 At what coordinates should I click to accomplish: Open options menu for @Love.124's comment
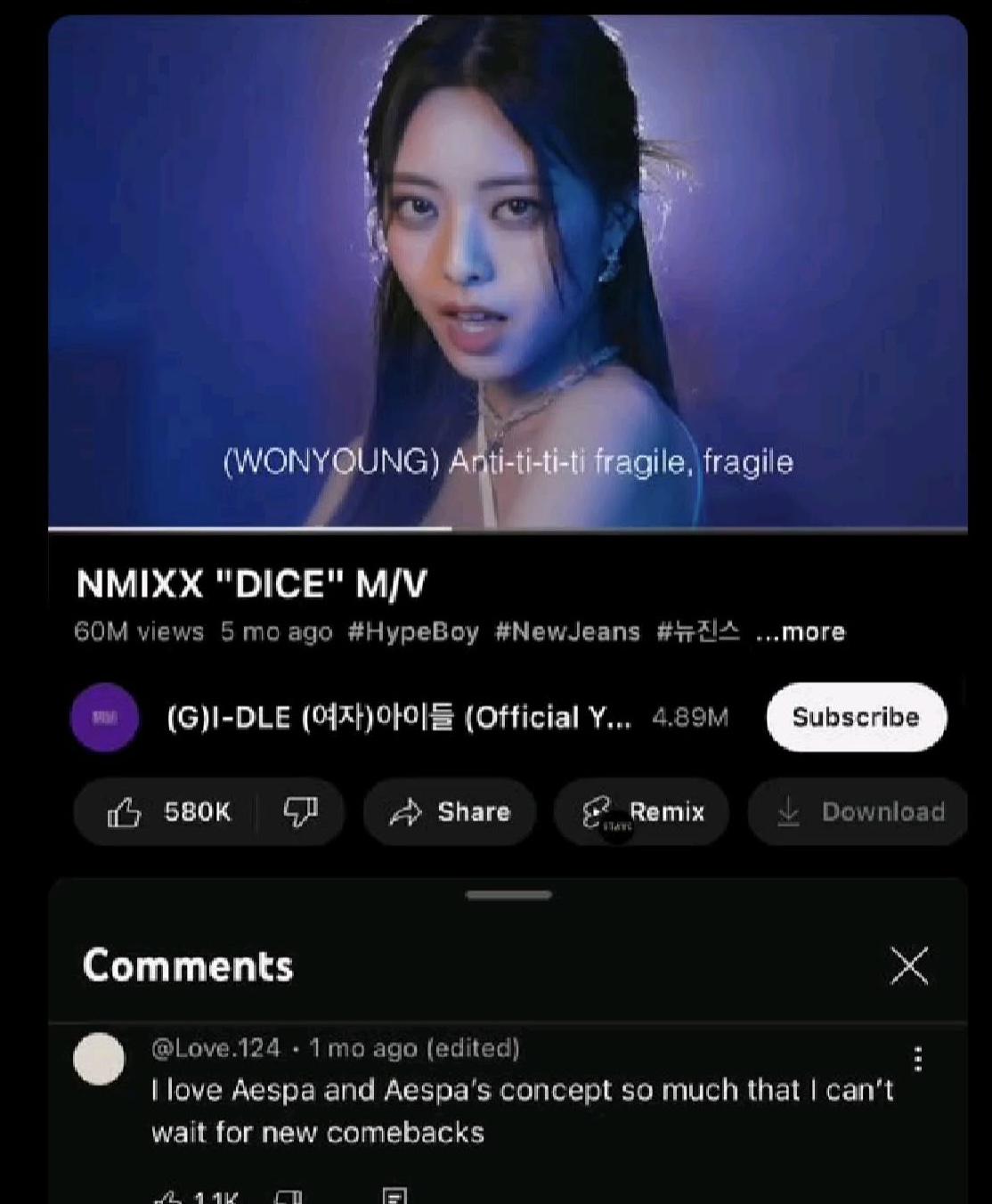pyautogui.click(x=918, y=1059)
